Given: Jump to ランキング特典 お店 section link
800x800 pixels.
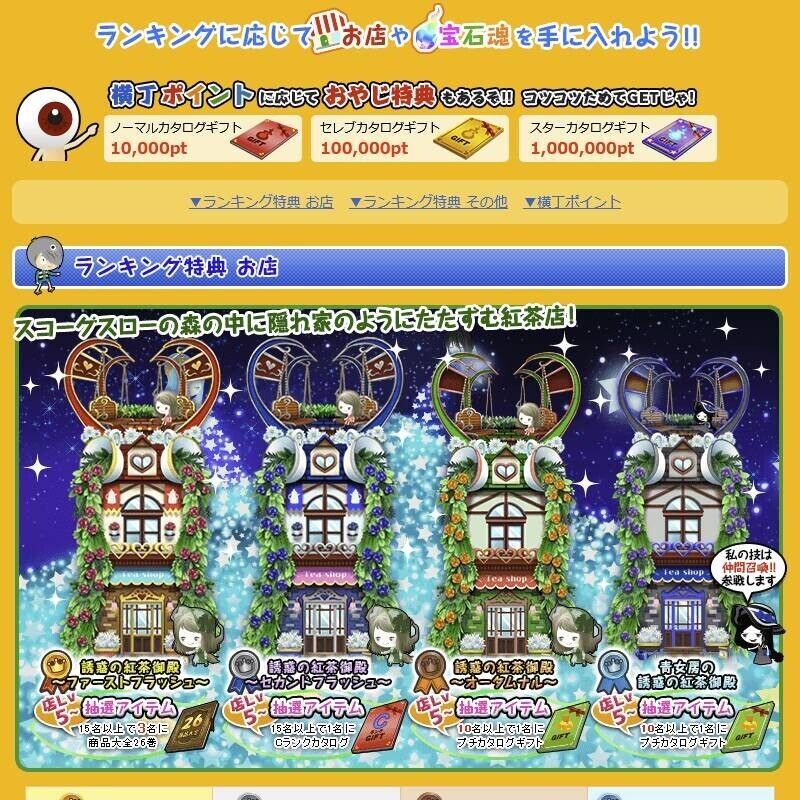Looking at the screenshot, I should [x=261, y=202].
